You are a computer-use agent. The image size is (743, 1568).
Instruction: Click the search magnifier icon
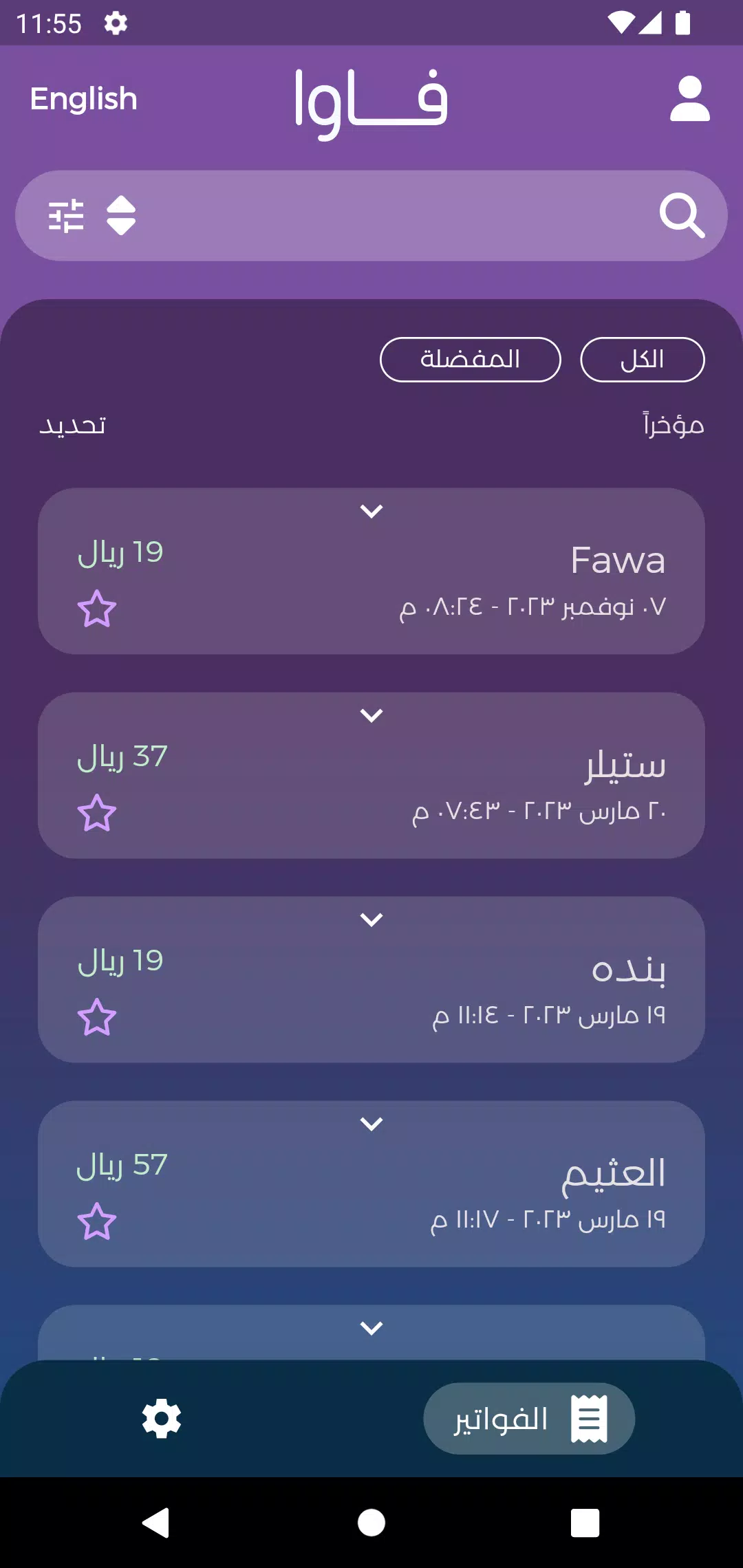[x=682, y=215]
